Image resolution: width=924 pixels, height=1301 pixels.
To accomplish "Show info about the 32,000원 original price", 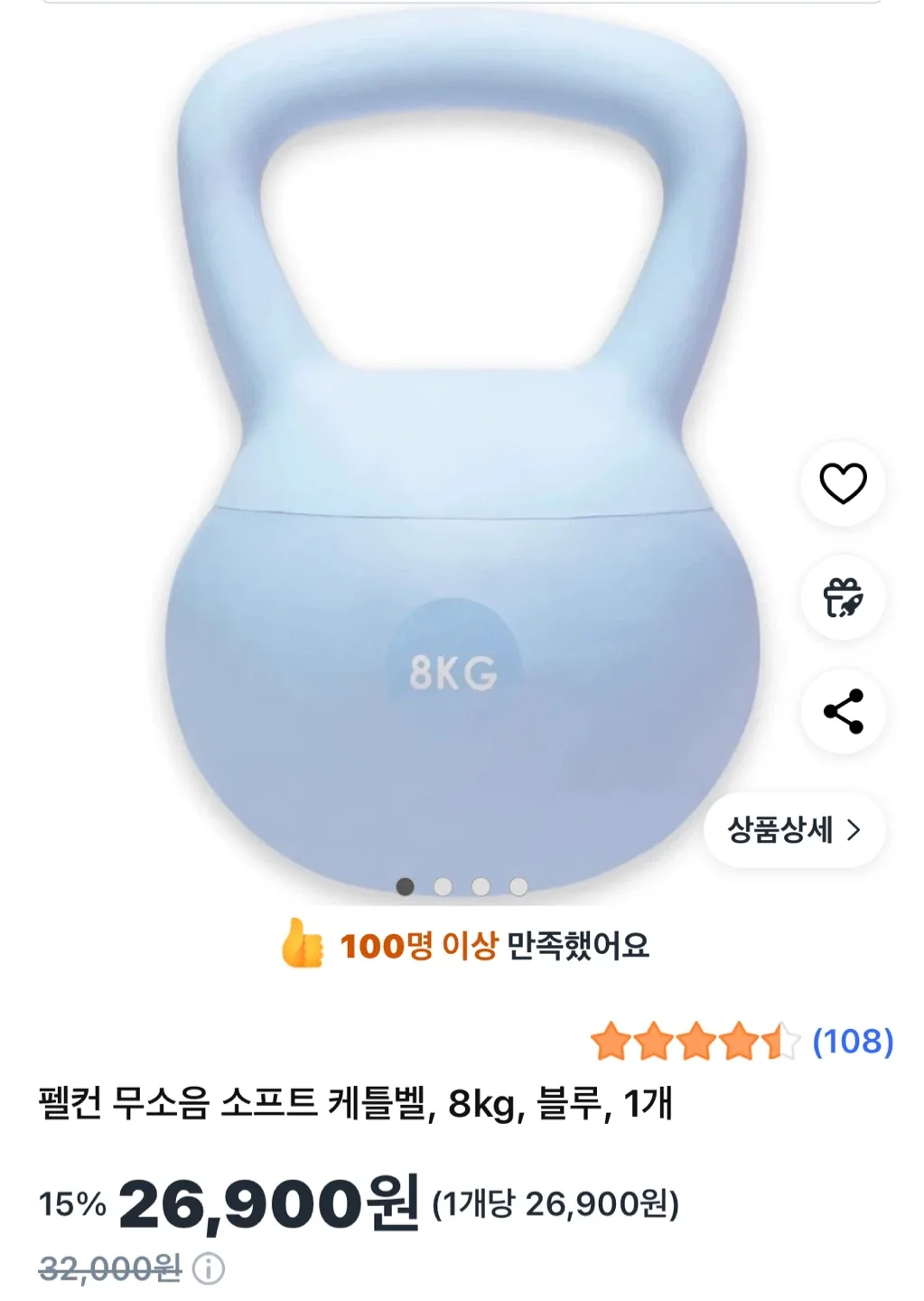I will pos(209,1268).
